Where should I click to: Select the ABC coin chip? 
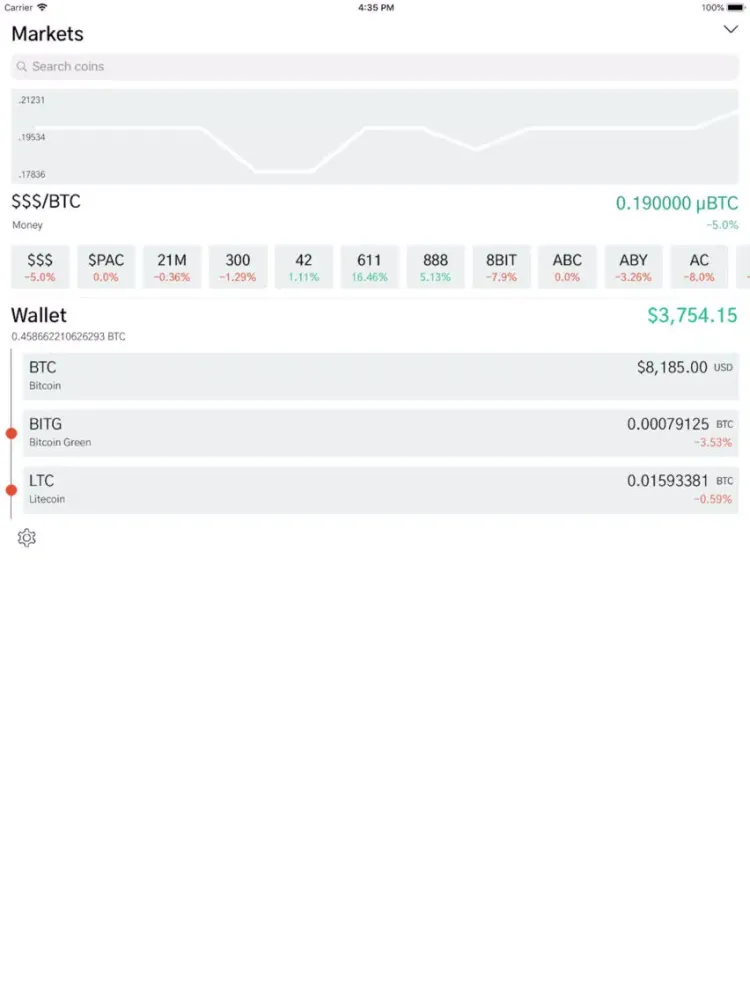click(x=567, y=267)
